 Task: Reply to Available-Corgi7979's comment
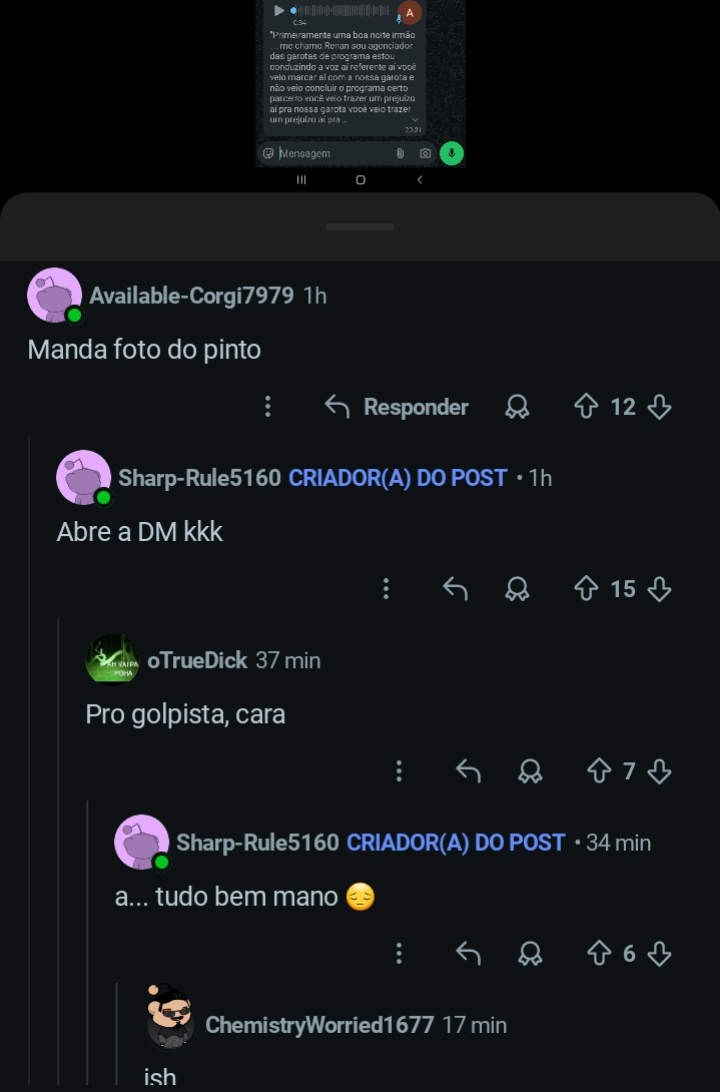[x=397, y=407]
